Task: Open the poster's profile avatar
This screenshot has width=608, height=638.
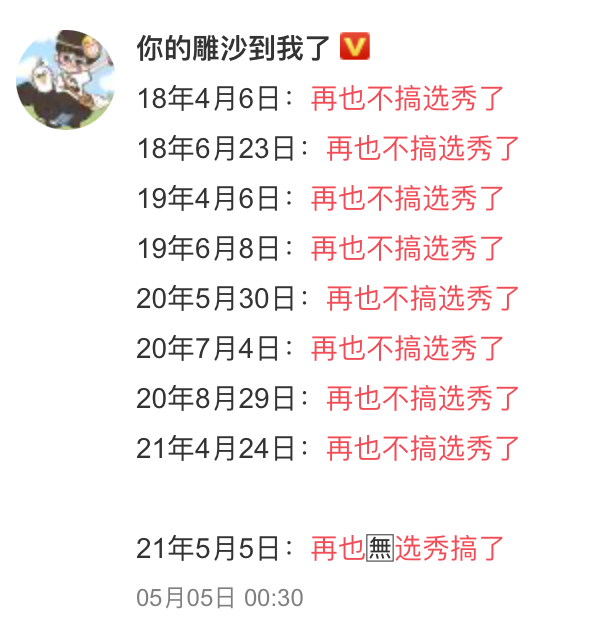Action: click(65, 79)
